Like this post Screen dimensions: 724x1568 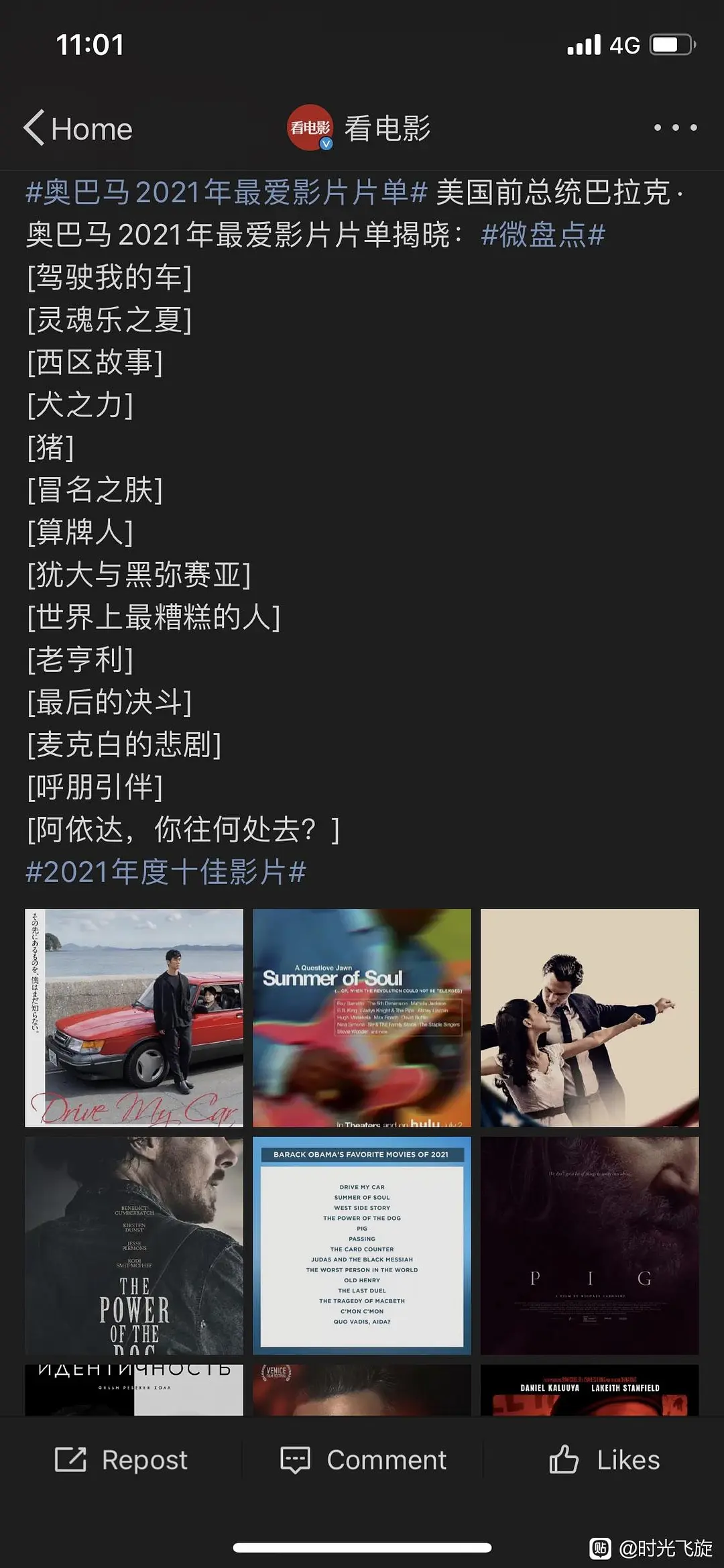[604, 1460]
